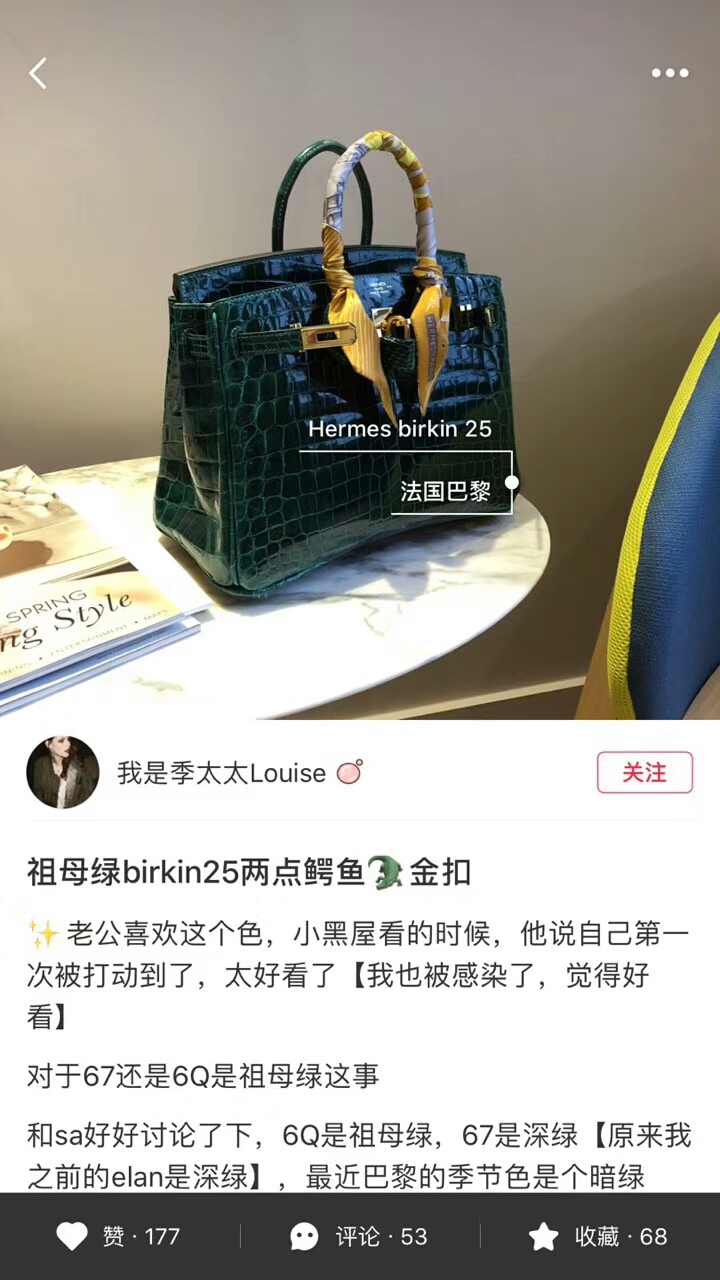720x1280 pixels.
Task: Open profile of 我是季太太Louise
Action: (63, 772)
